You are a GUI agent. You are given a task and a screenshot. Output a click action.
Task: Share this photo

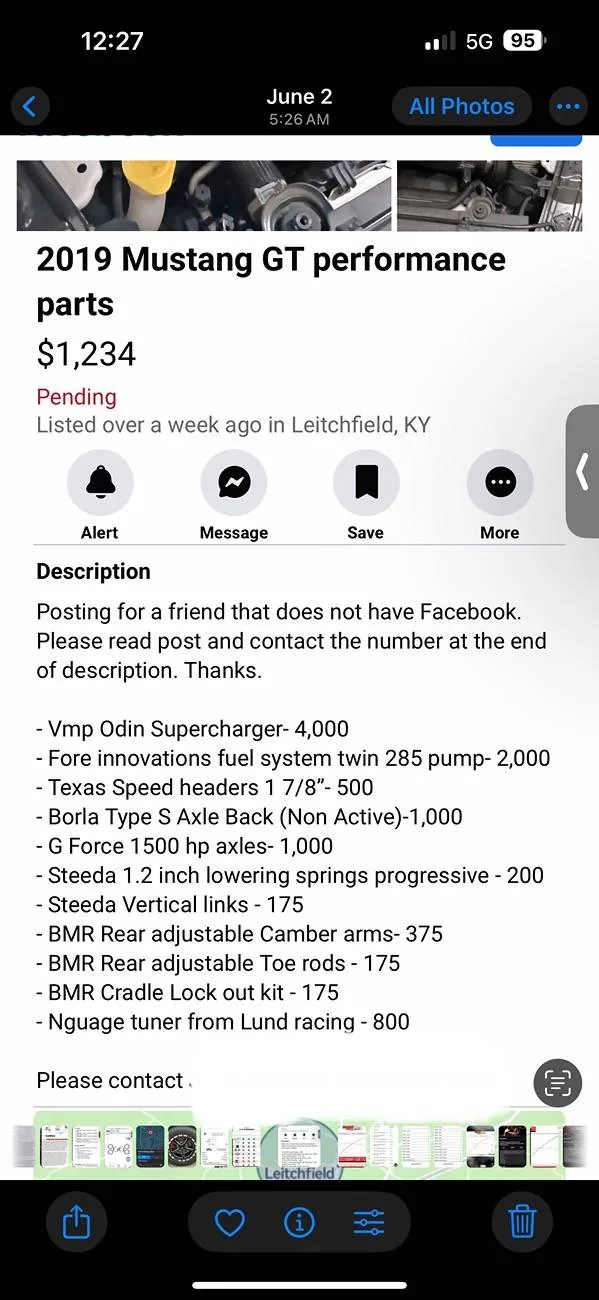(x=77, y=1221)
